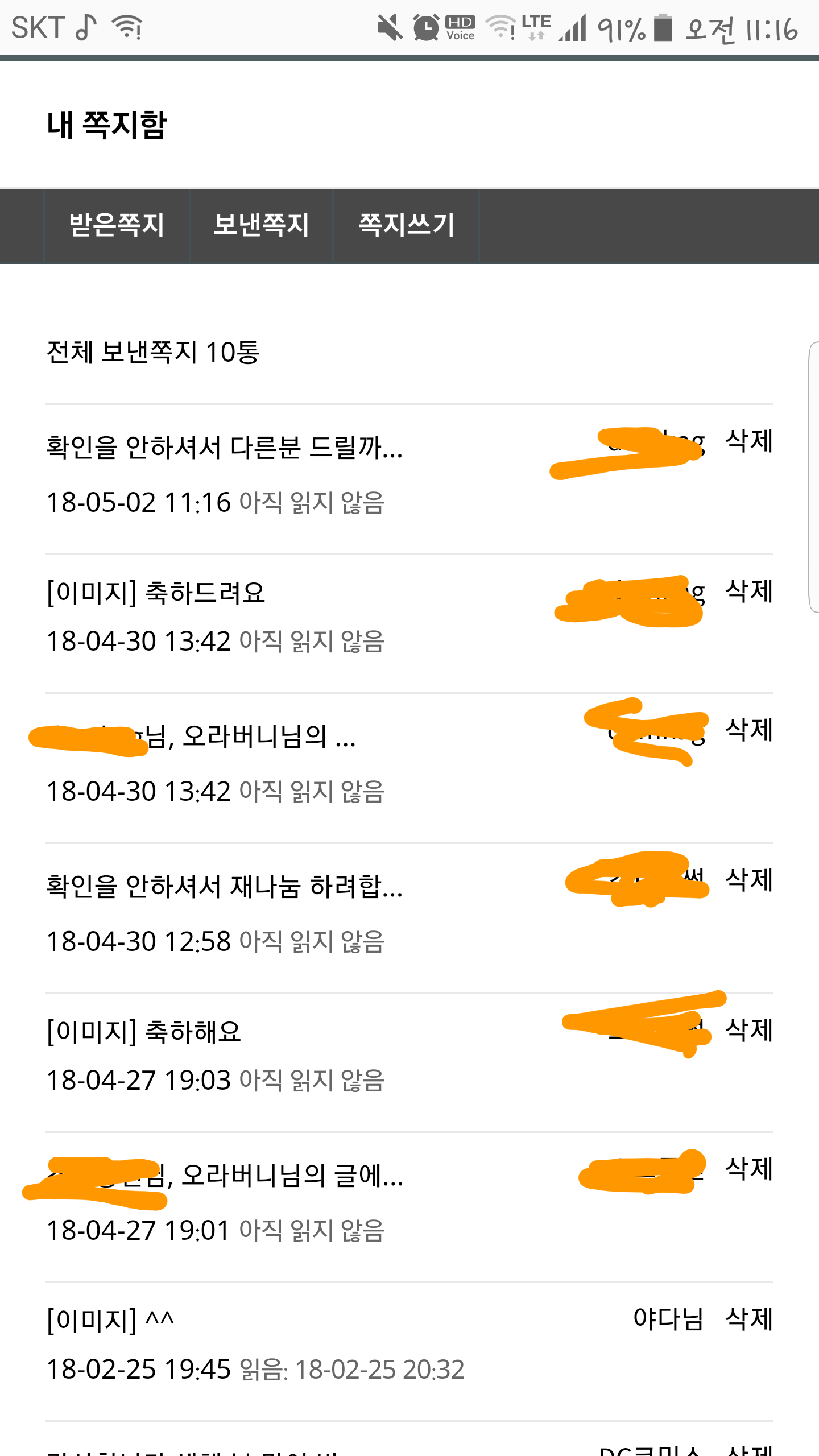Image resolution: width=819 pixels, height=1456 pixels.
Task: Open message [이미지] ^^
Action: point(111,1319)
